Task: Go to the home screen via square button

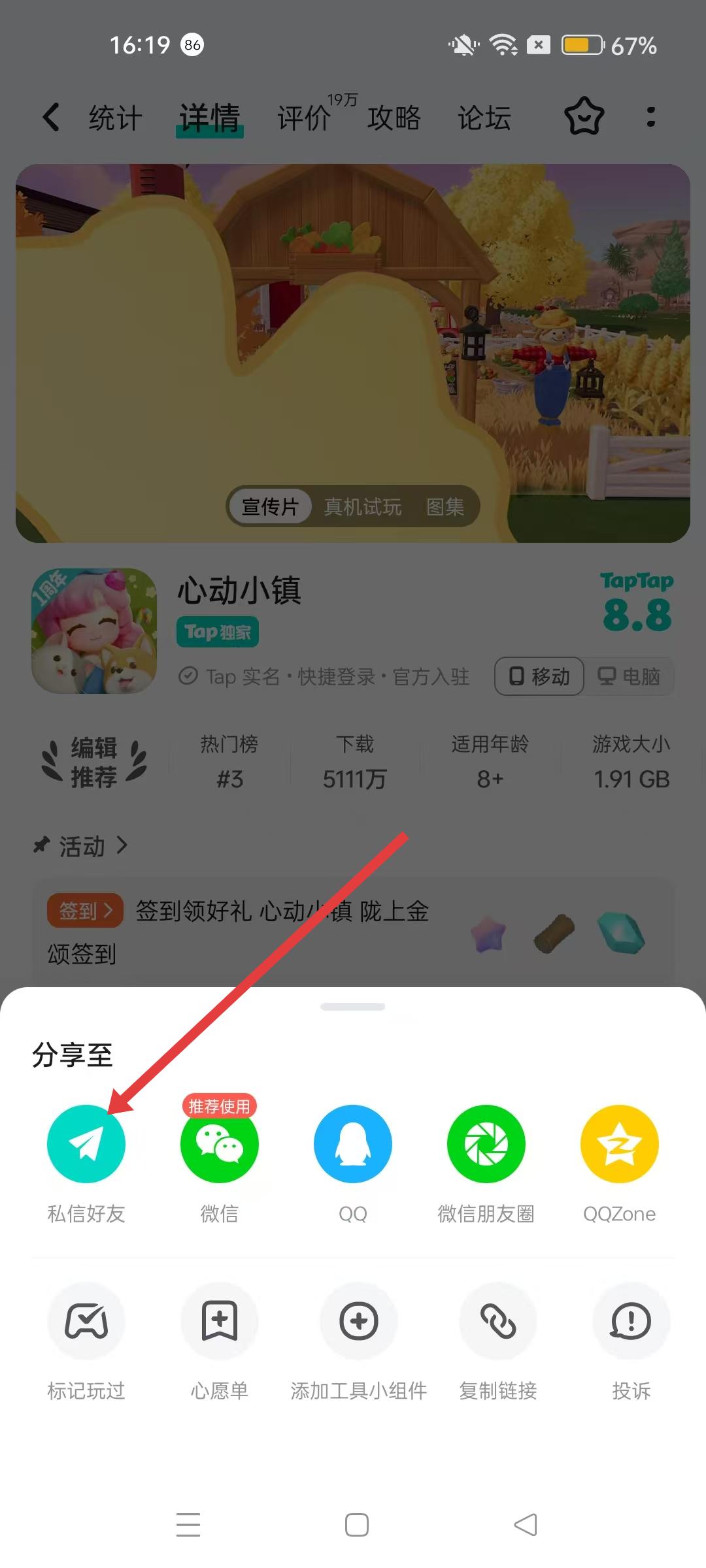Action: (x=357, y=1525)
